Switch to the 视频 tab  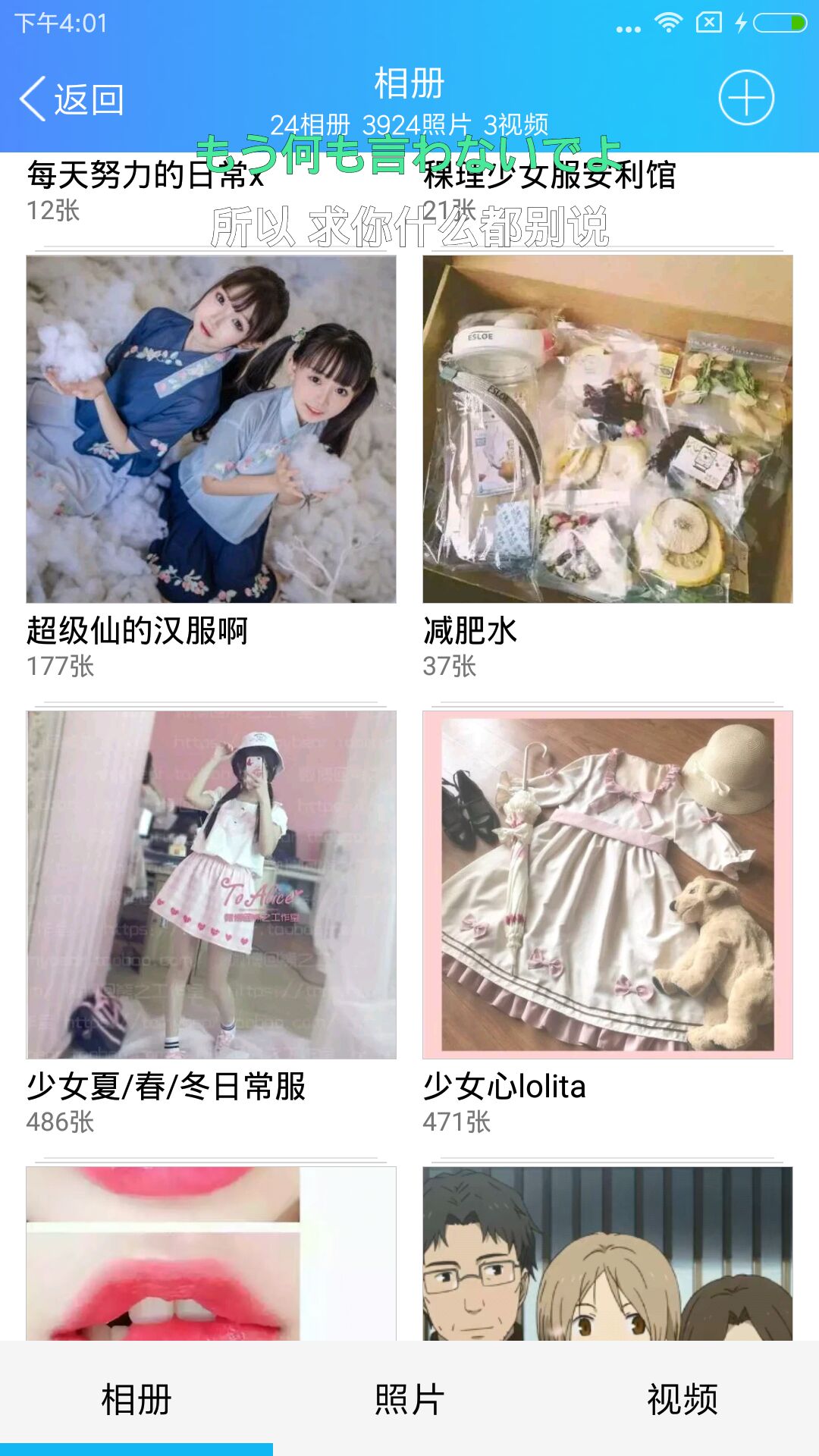682,1399
